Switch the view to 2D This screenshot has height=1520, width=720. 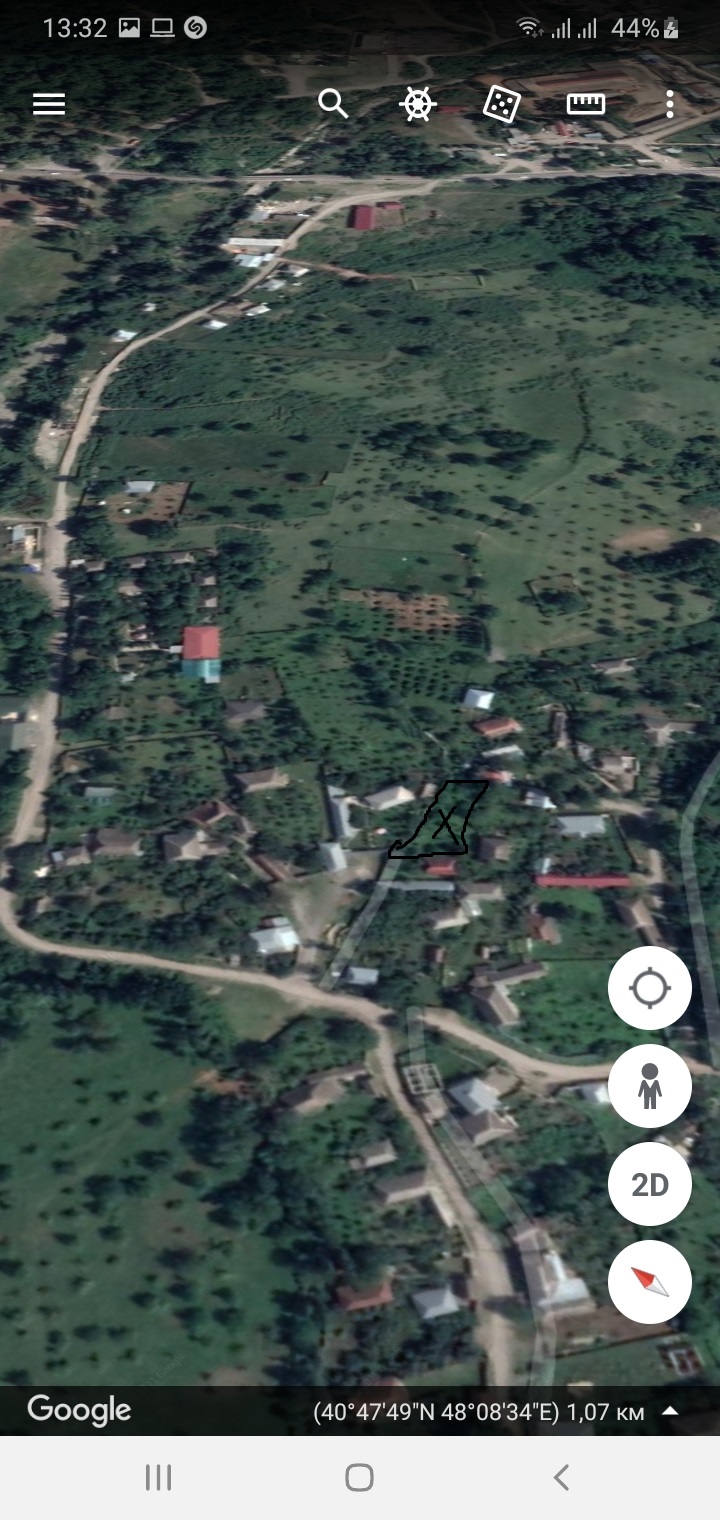[x=650, y=1184]
